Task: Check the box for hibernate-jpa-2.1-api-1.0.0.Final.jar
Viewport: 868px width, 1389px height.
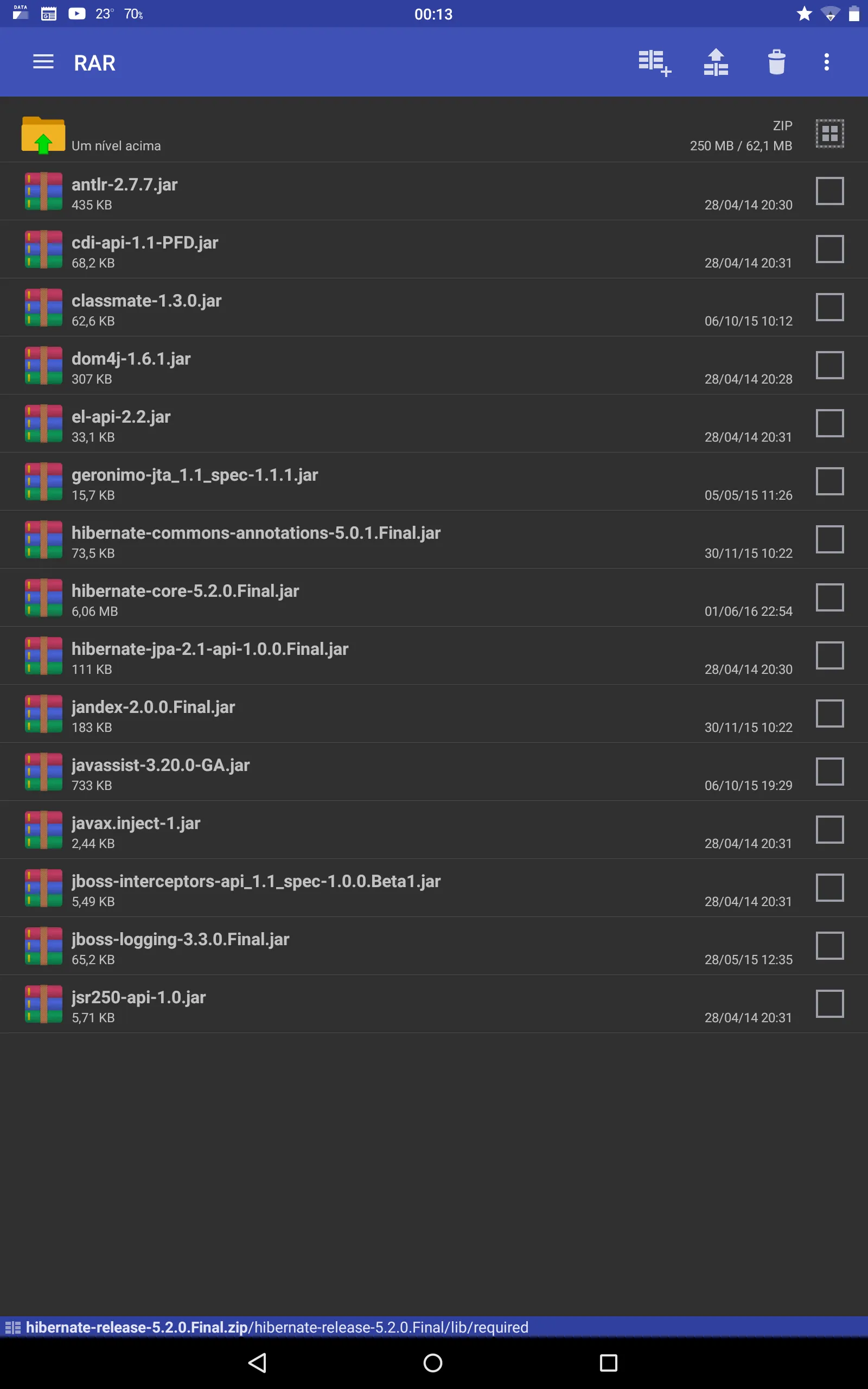Action: (829, 655)
